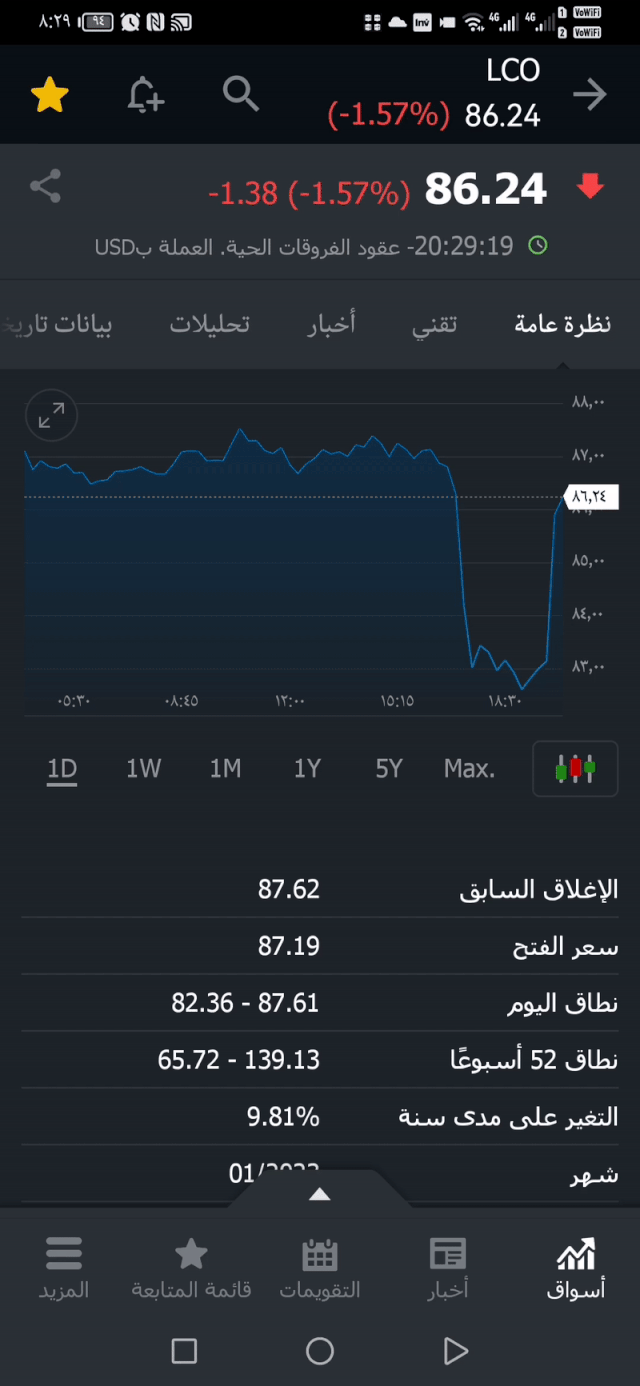640x1386 pixels.
Task: Switch to the تحليلات tab
Action: pos(209,324)
